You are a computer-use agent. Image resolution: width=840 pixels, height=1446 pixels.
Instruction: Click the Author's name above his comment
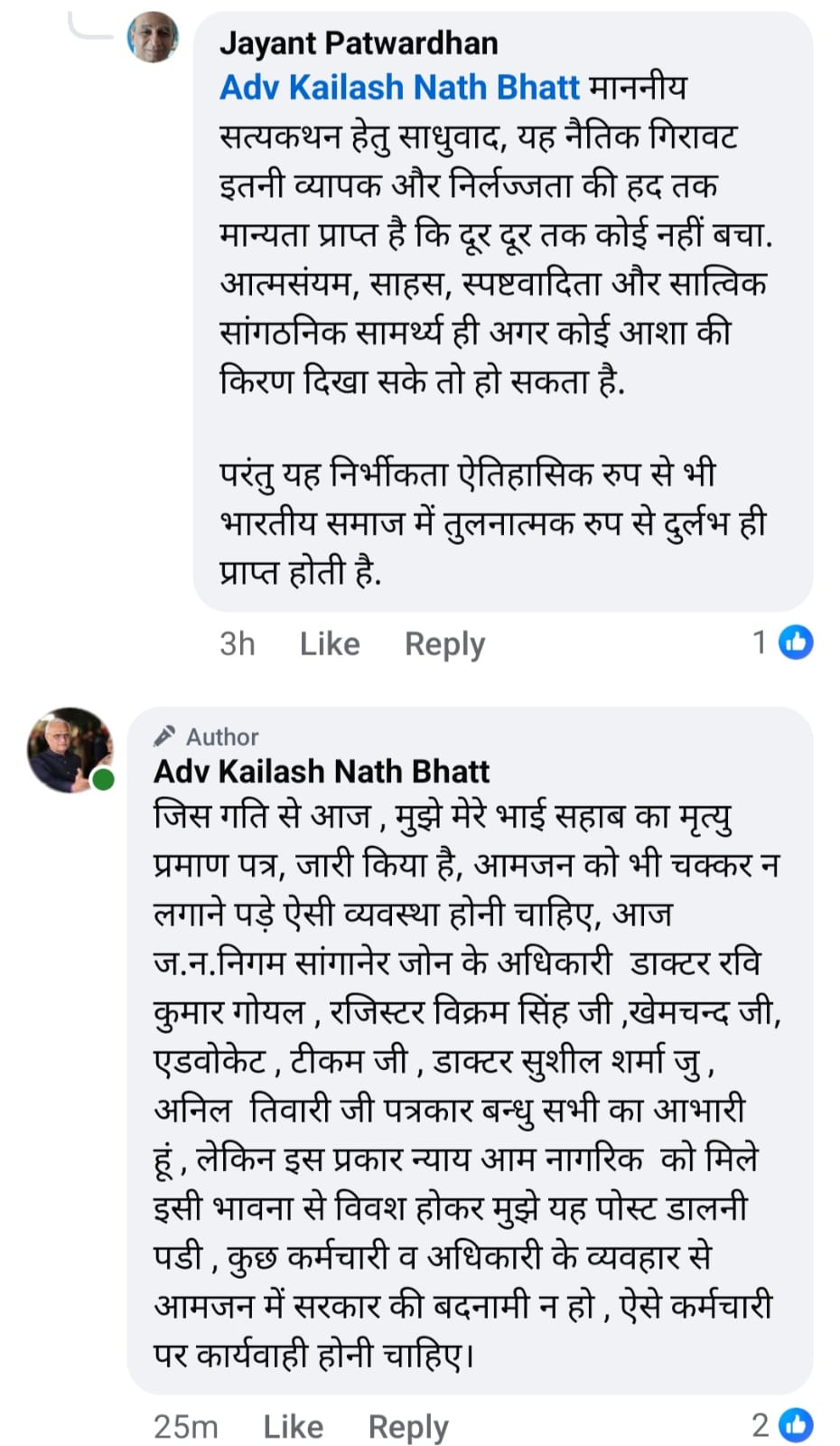pyautogui.click(x=322, y=773)
